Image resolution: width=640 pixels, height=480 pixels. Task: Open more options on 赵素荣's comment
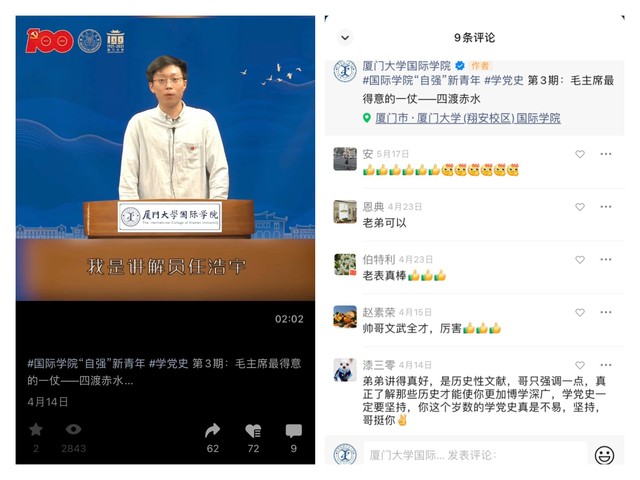click(605, 312)
